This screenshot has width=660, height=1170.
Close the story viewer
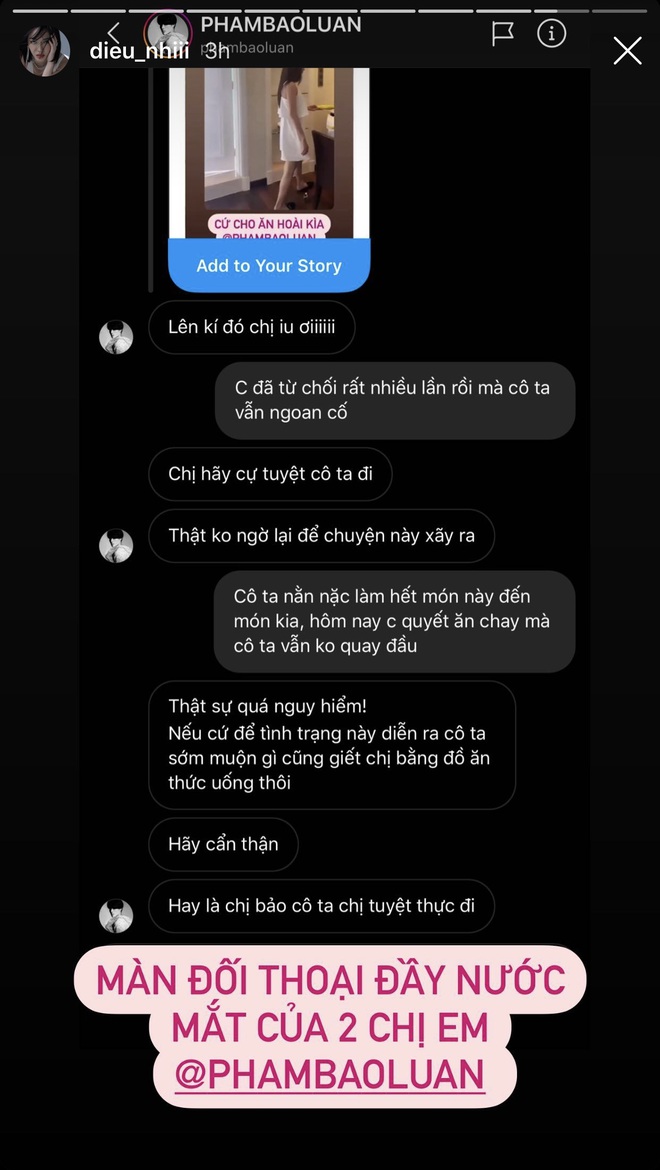click(x=627, y=51)
